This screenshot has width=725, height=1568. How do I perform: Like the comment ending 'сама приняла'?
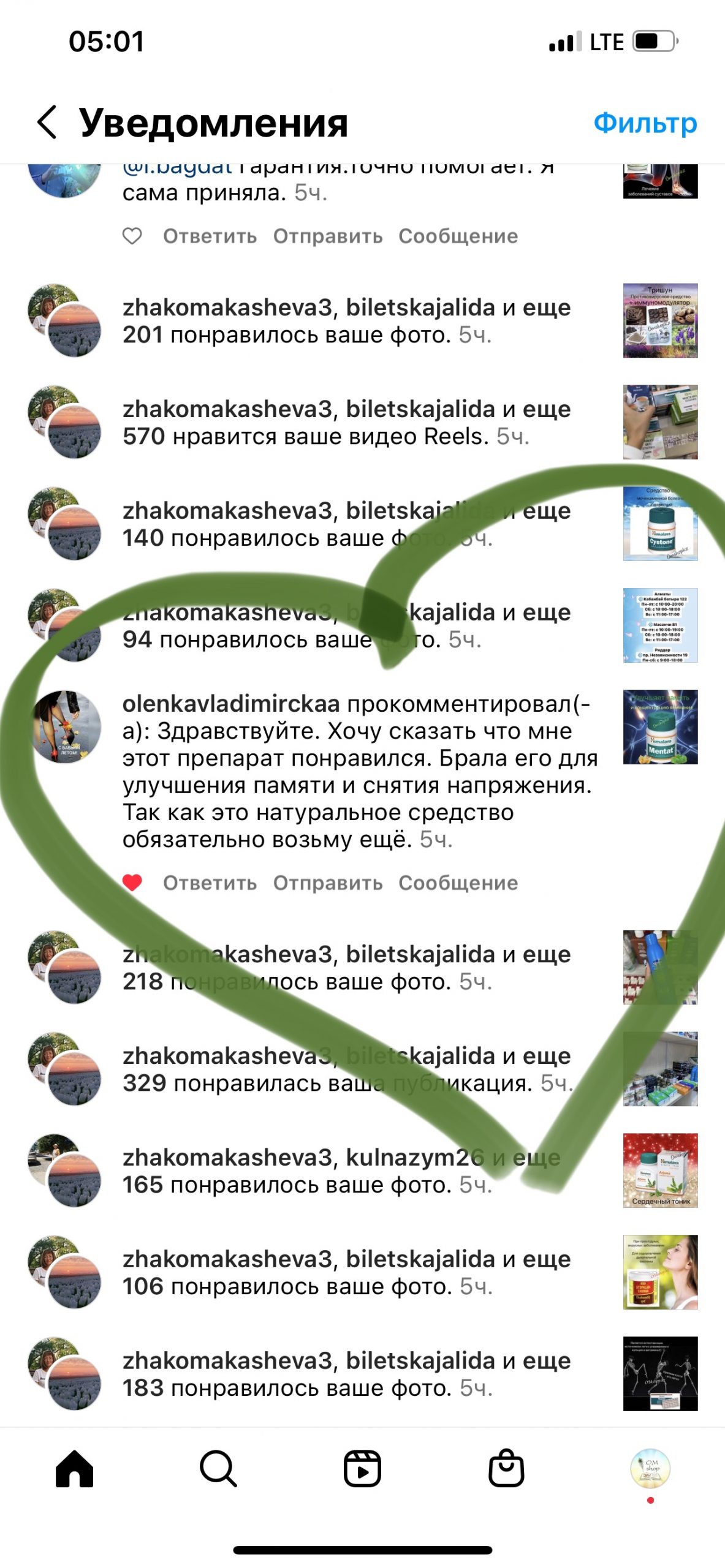(132, 236)
